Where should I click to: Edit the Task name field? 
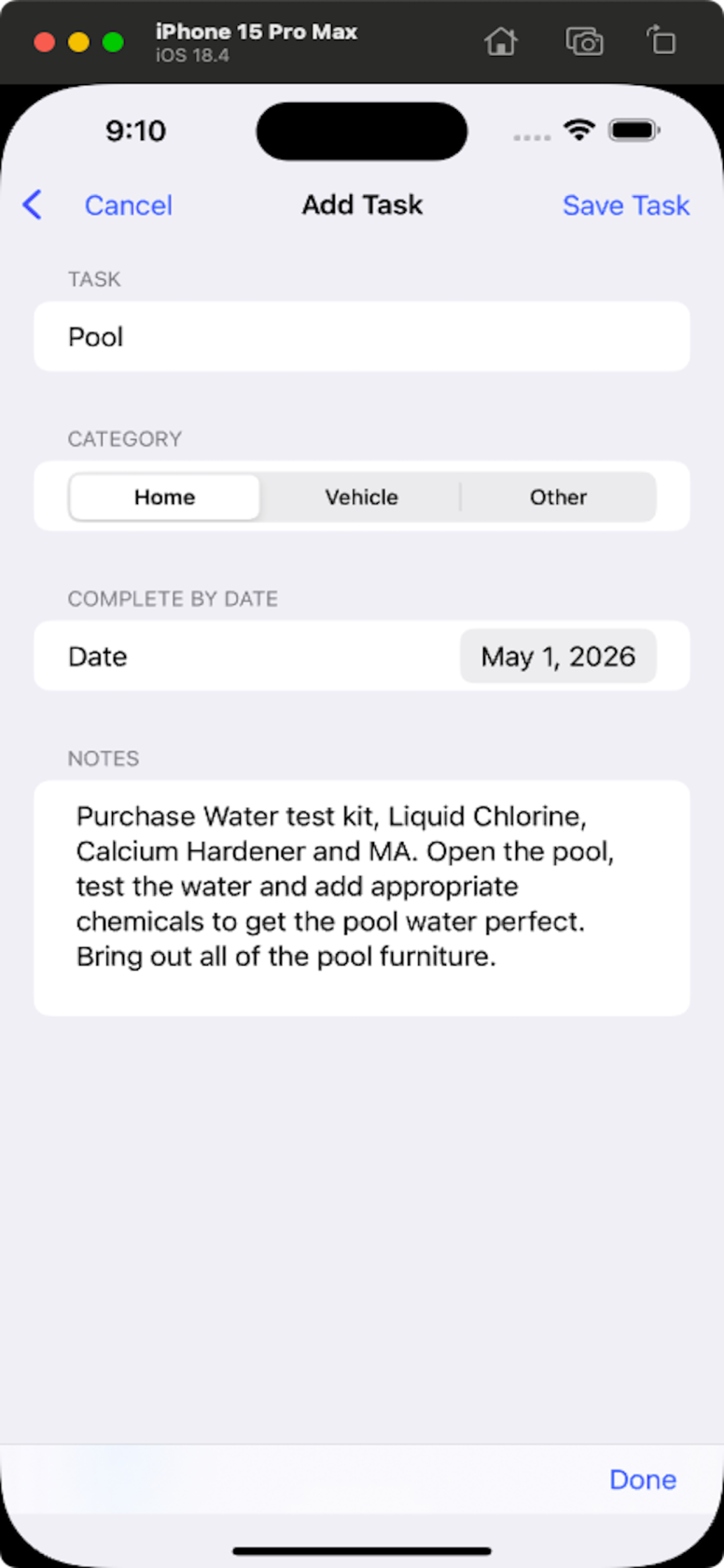pyautogui.click(x=362, y=337)
